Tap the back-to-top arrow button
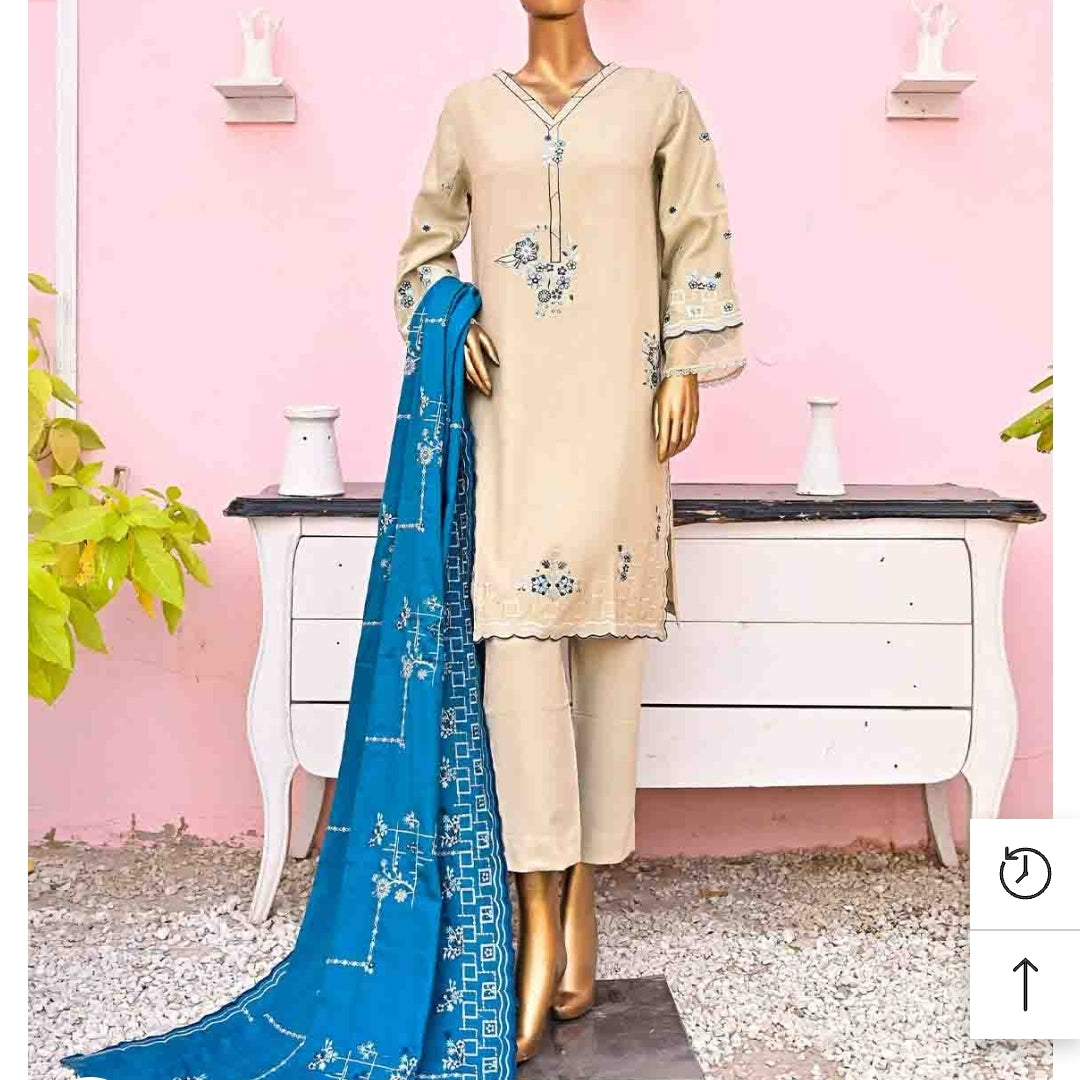This screenshot has height=1080, width=1080. [x=1025, y=985]
